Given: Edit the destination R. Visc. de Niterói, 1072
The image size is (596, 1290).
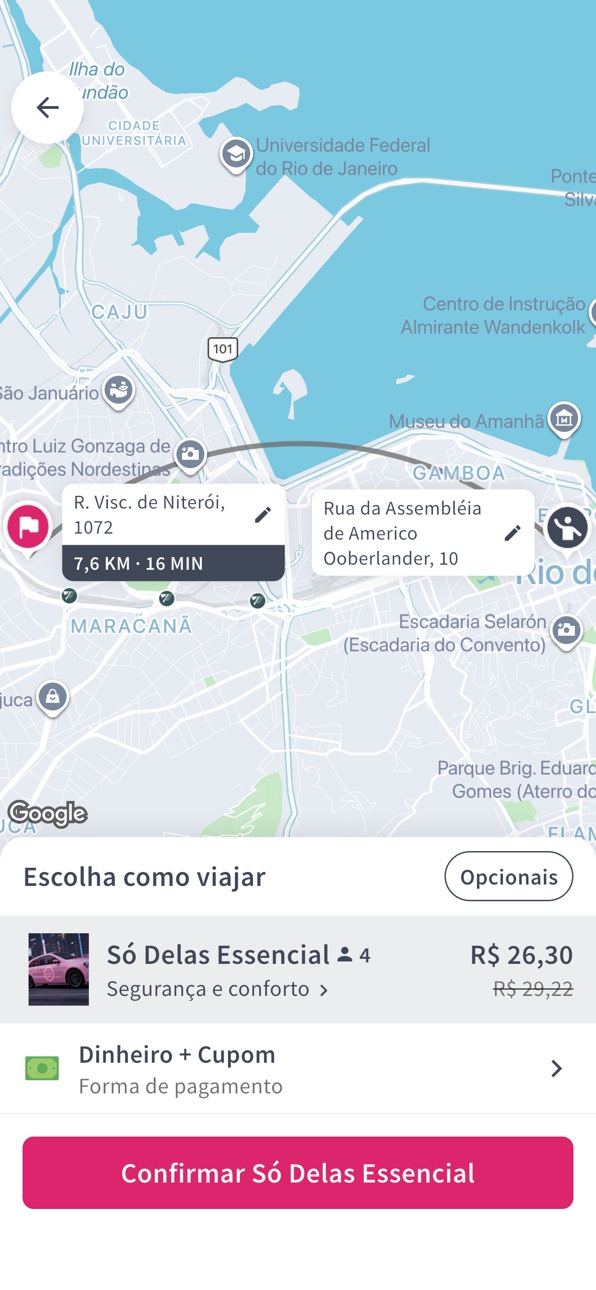Looking at the screenshot, I should click(x=263, y=515).
